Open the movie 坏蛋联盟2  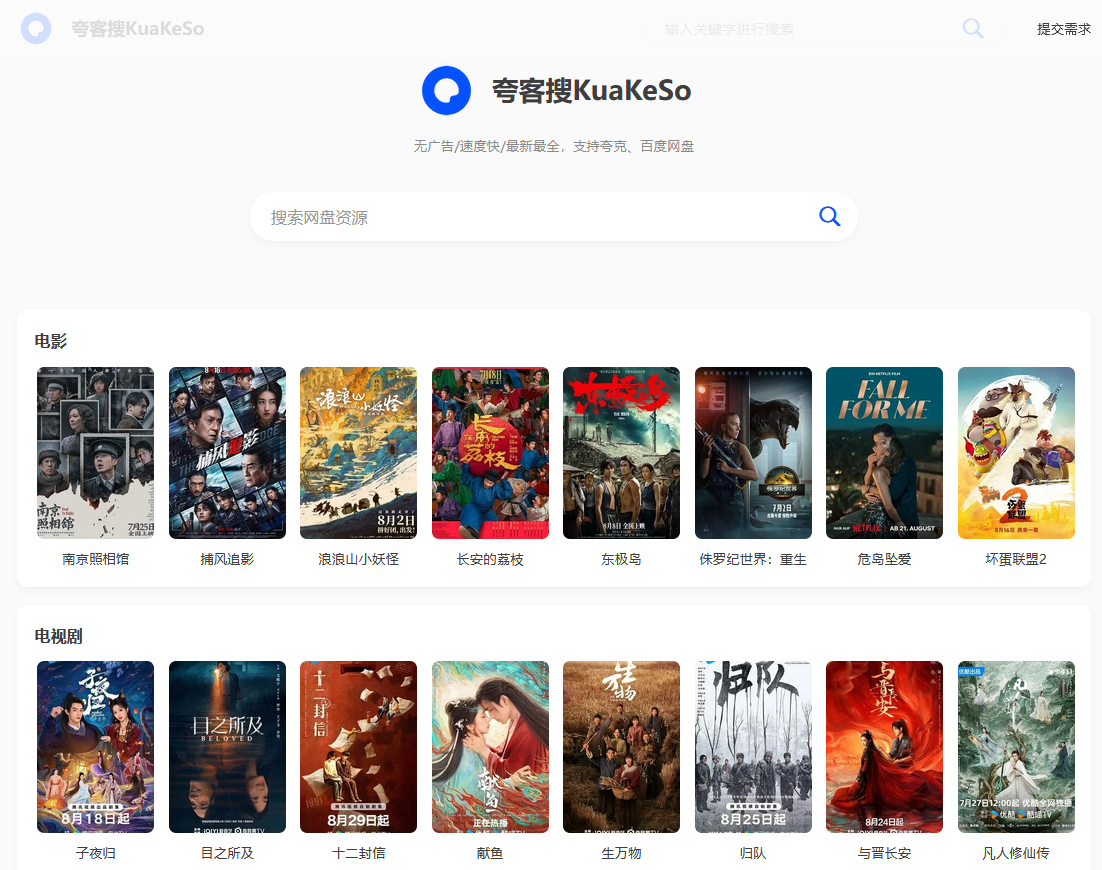pos(1016,453)
